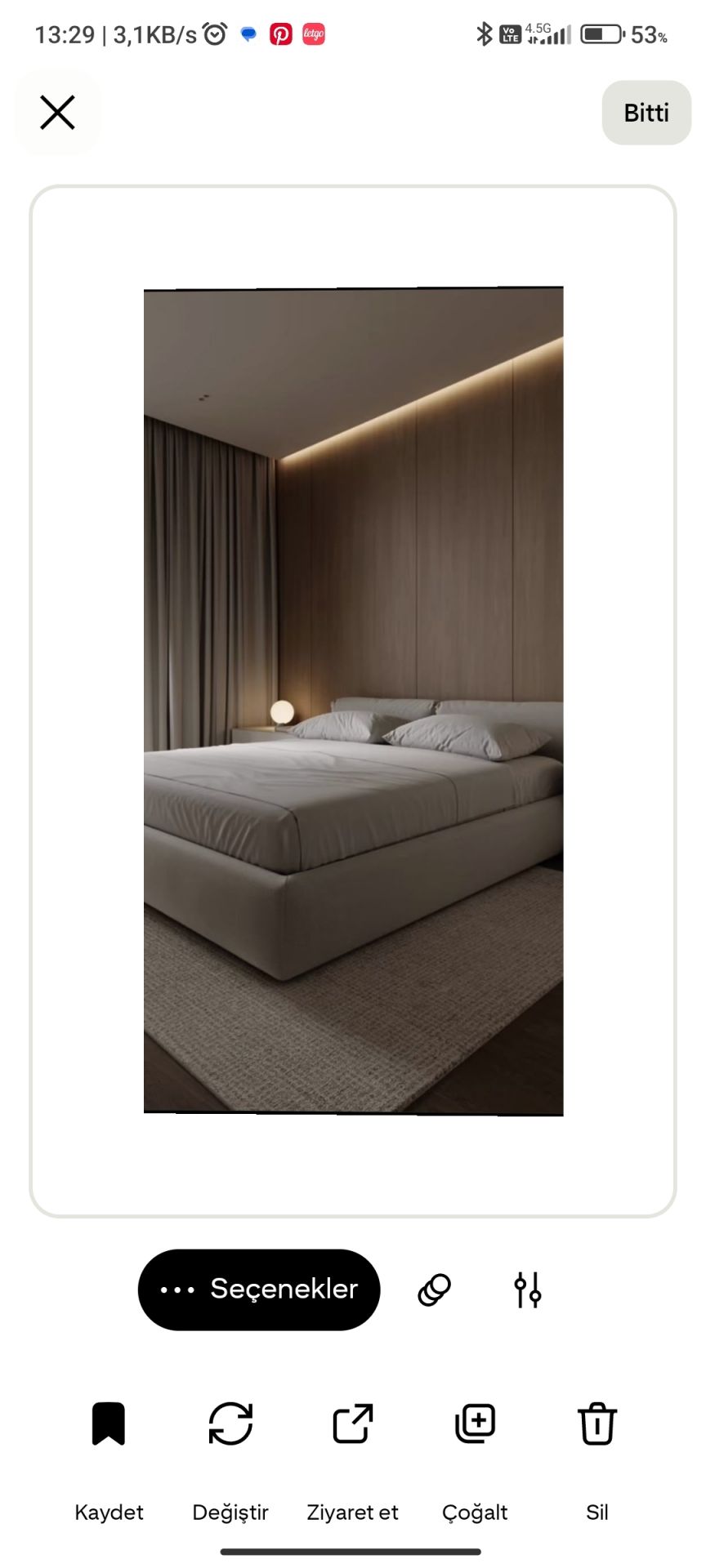Select the Seçenekler options pill
The height and width of the screenshot is (1568, 706).
click(x=259, y=1290)
